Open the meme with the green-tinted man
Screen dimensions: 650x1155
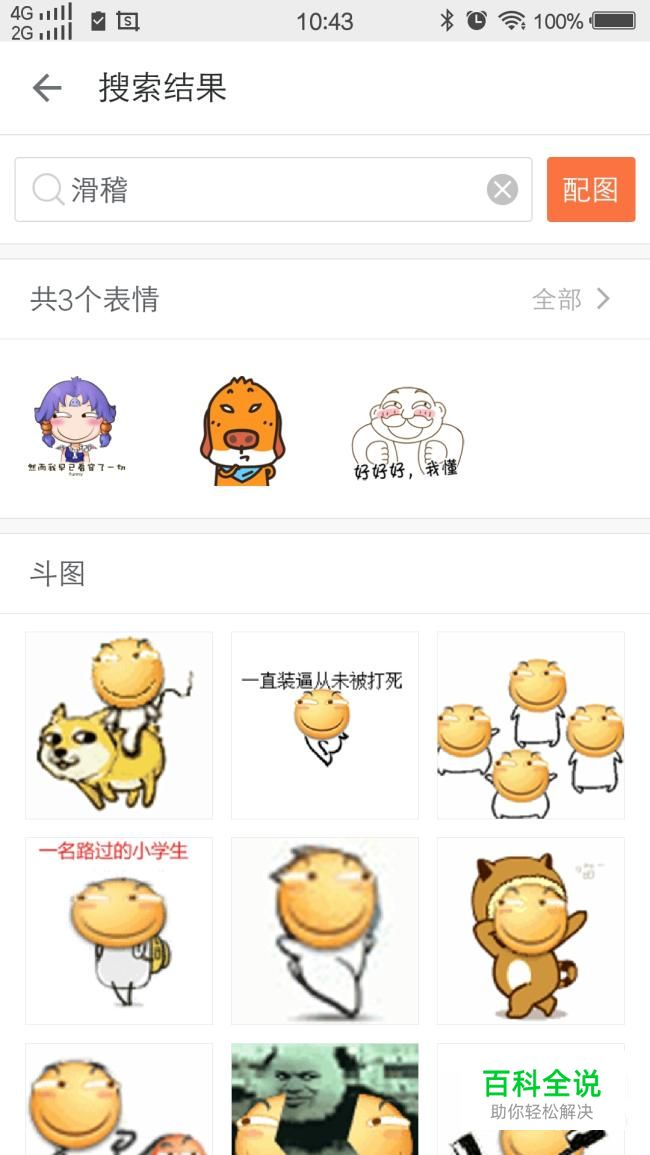[x=325, y=1098]
